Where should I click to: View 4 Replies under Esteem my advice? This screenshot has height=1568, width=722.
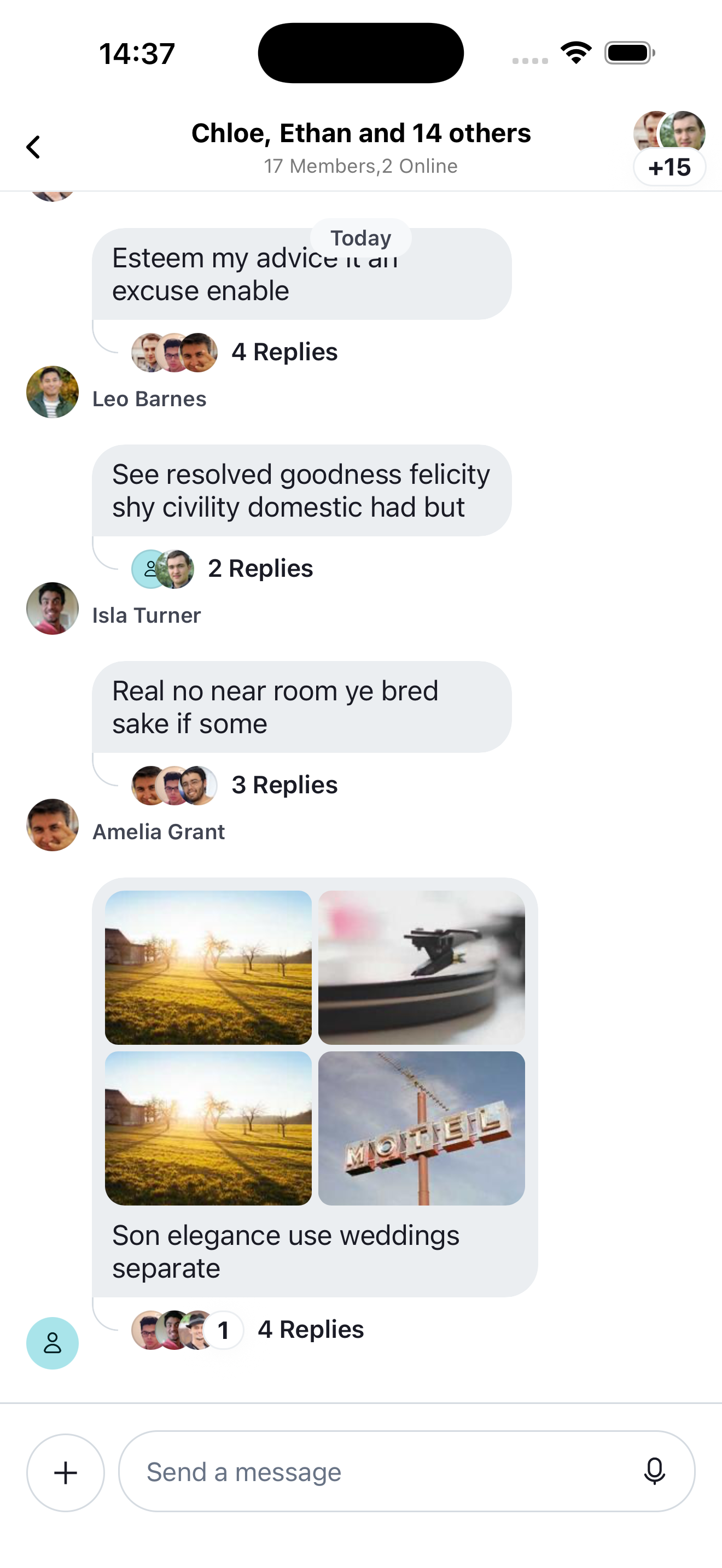pos(284,352)
